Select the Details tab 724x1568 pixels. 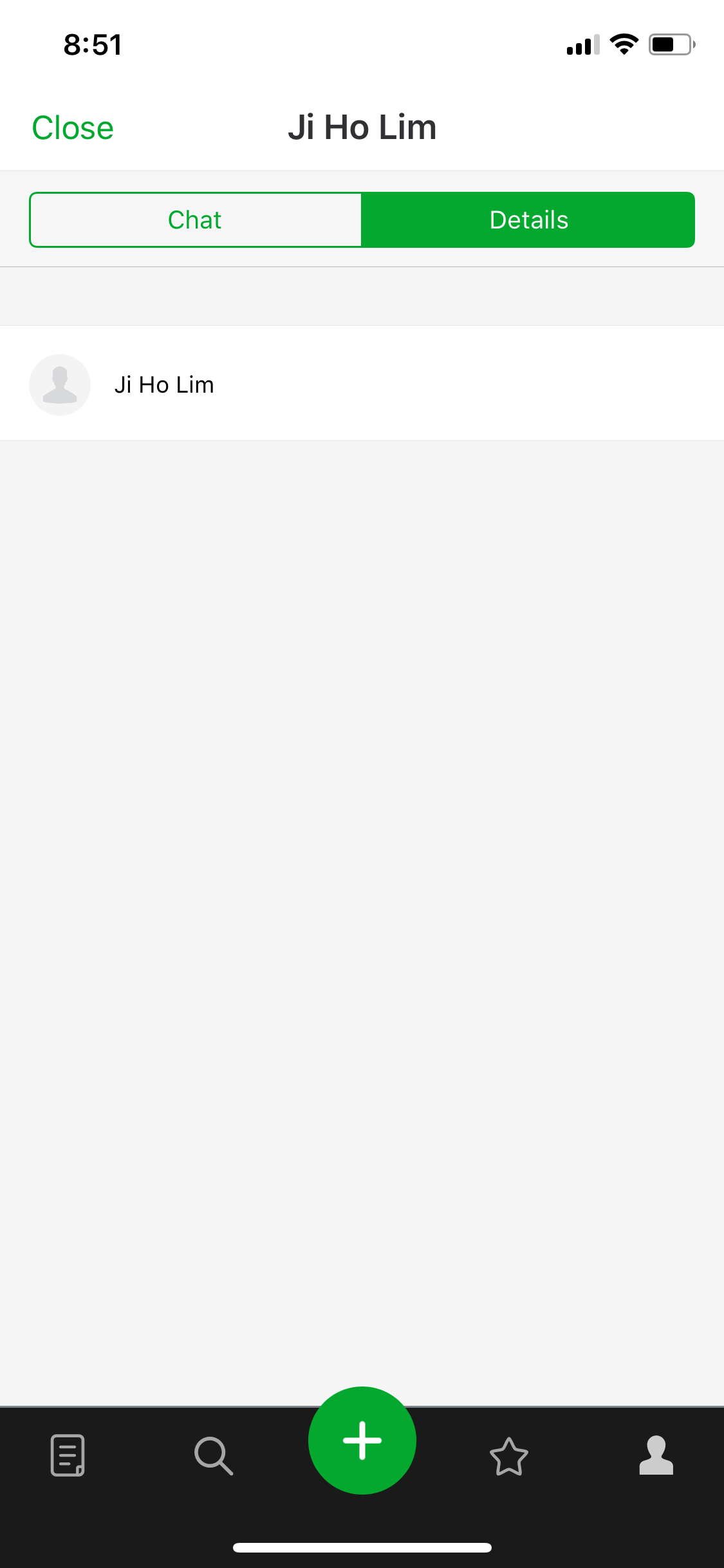point(528,219)
